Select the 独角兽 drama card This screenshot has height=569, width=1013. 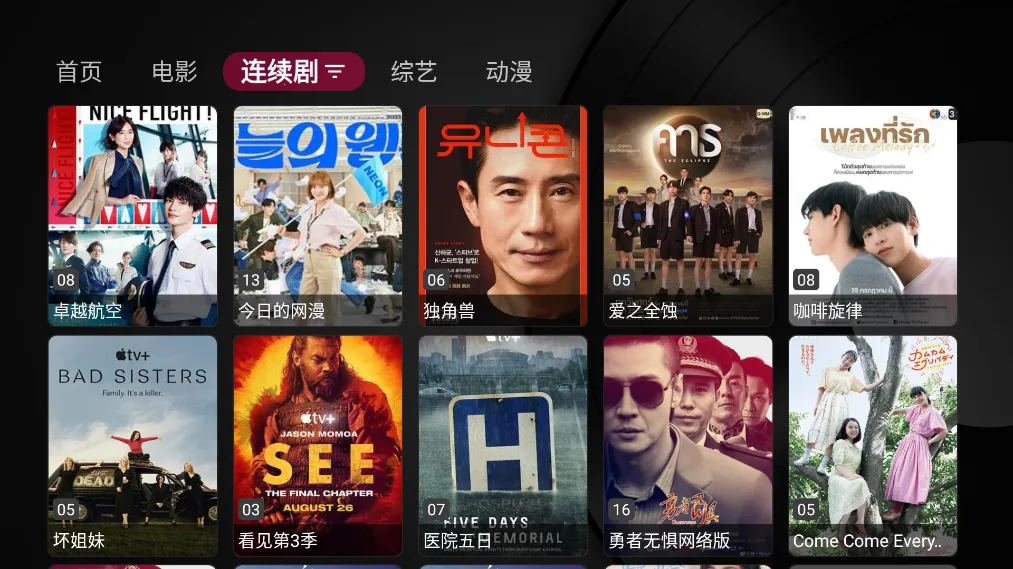click(503, 215)
